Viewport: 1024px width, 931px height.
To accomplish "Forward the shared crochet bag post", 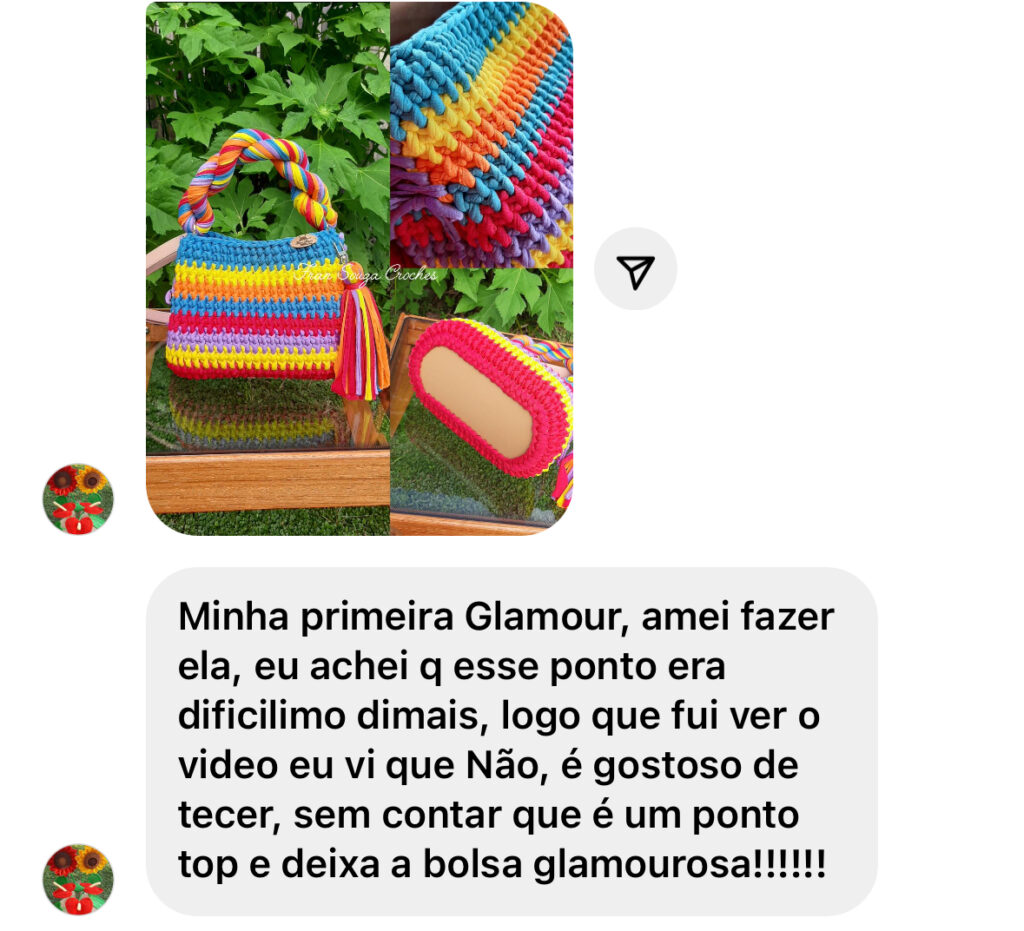I will coord(635,269).
